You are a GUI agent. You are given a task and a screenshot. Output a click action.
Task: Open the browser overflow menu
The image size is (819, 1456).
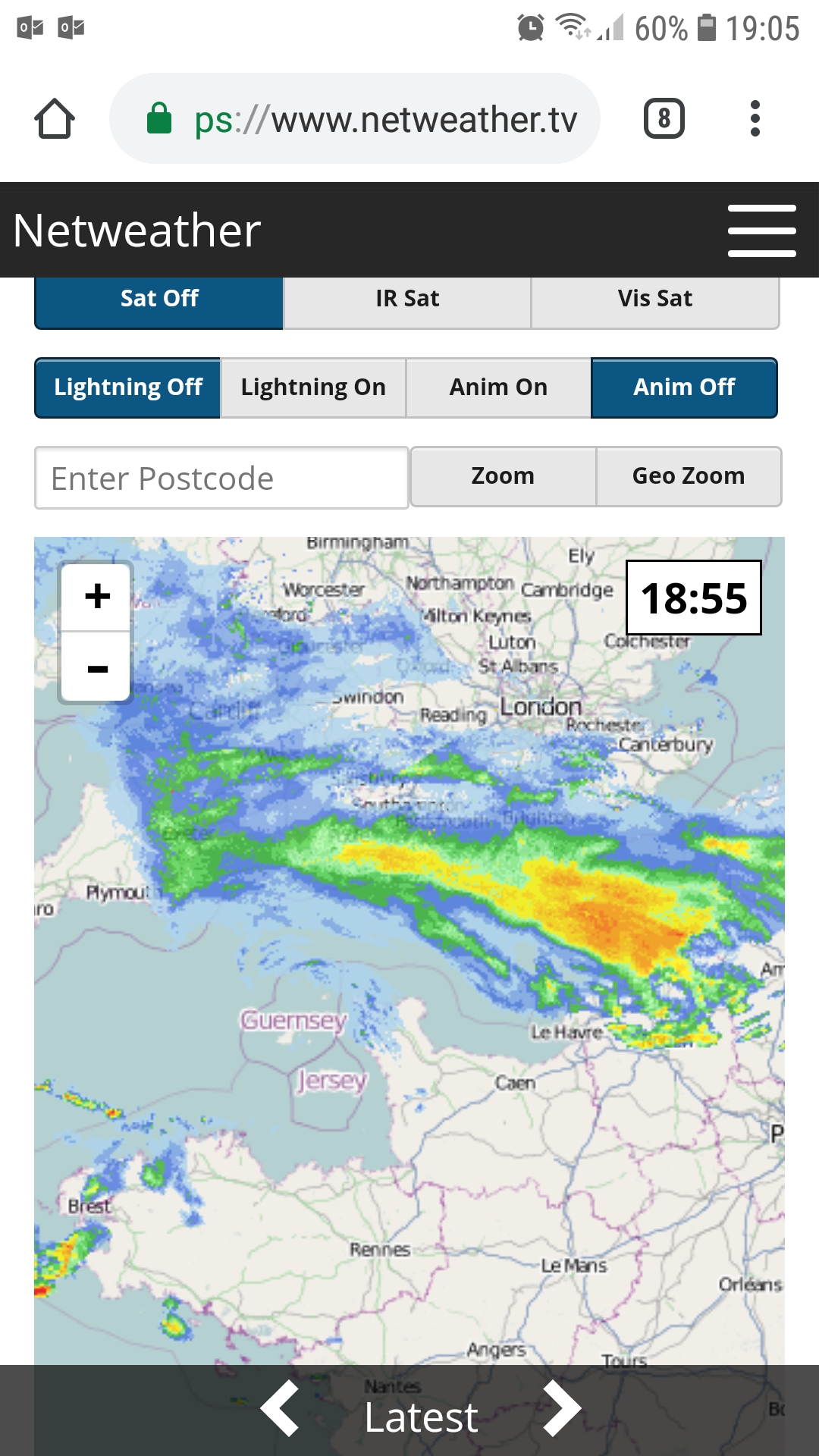pos(755,118)
